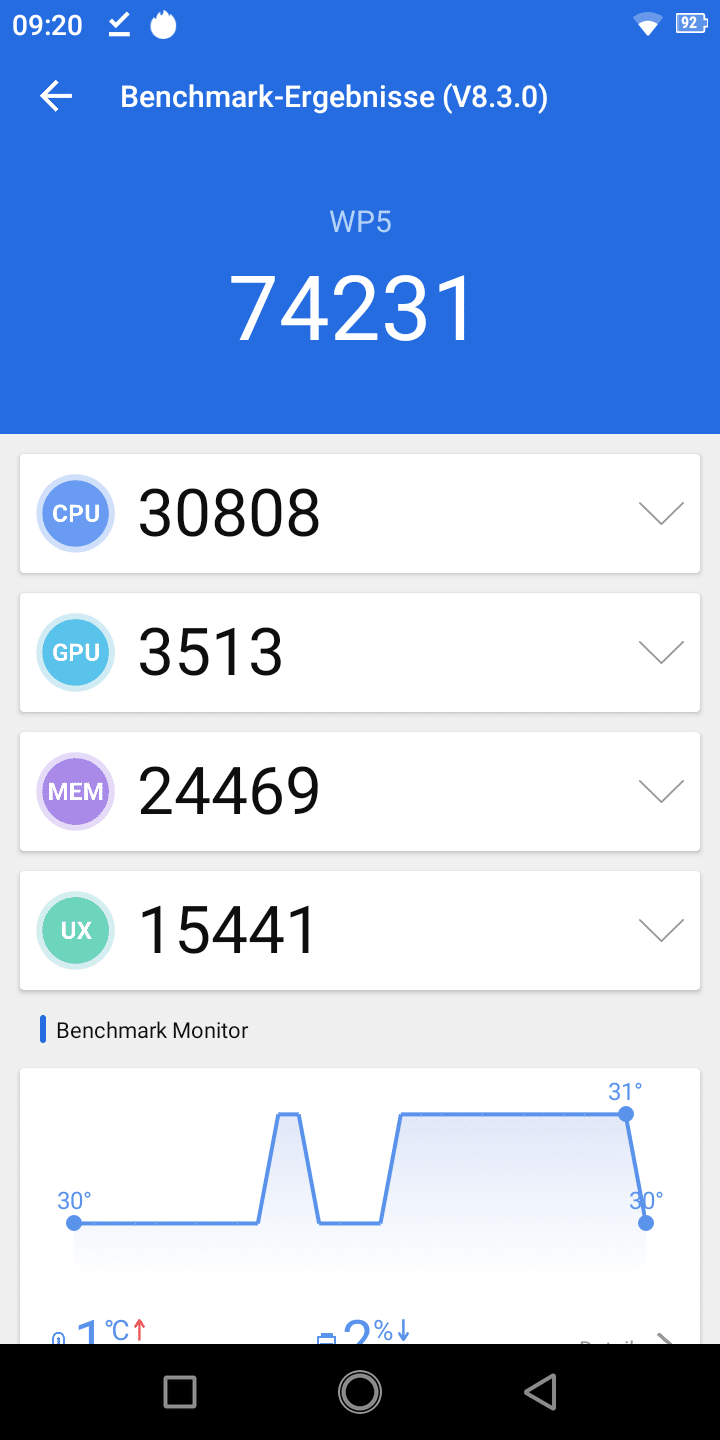Viewport: 720px width, 1440px height.
Task: Tap the system home button
Action: (x=360, y=1391)
